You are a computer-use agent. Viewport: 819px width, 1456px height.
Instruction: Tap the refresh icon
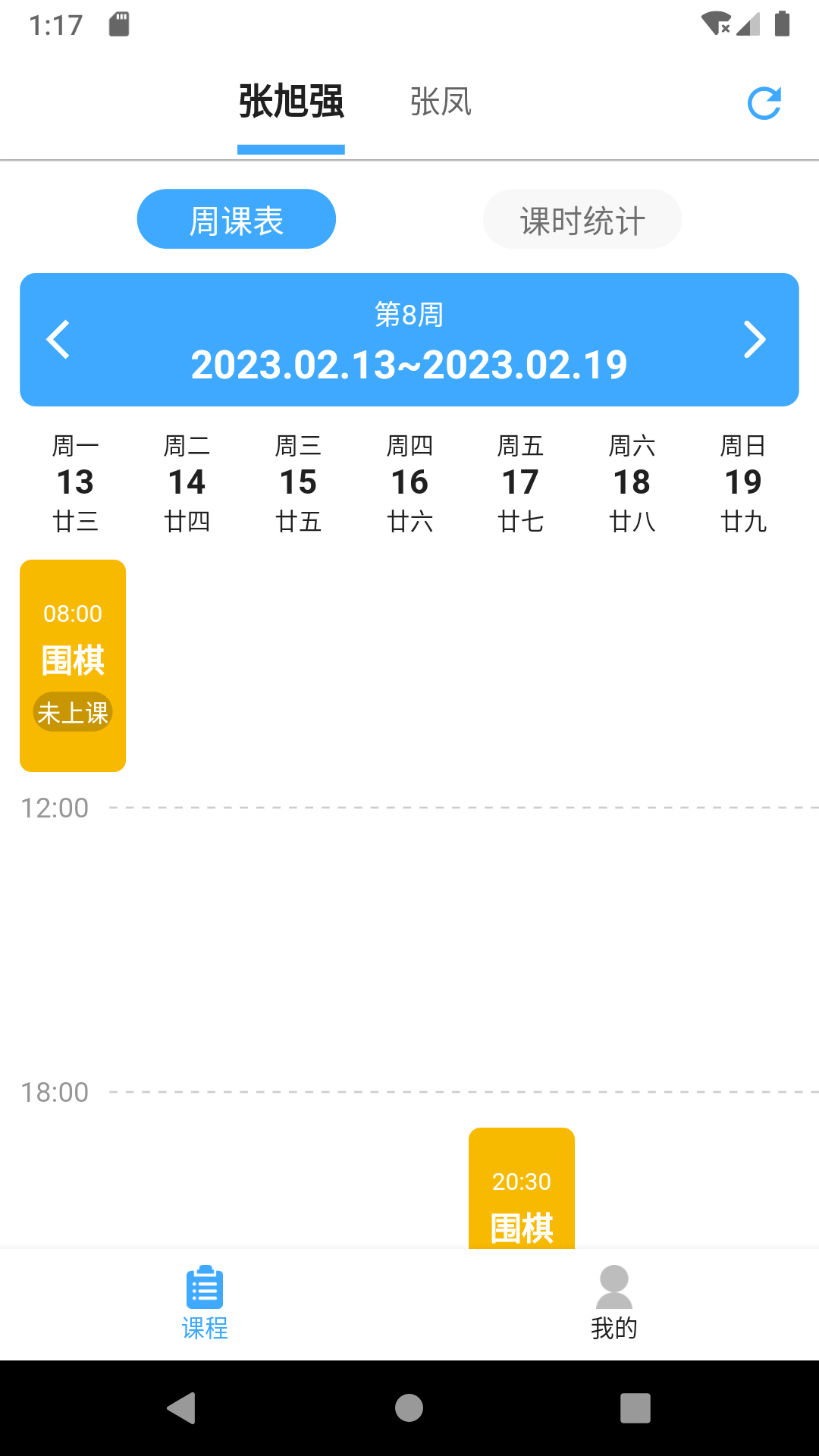(764, 104)
